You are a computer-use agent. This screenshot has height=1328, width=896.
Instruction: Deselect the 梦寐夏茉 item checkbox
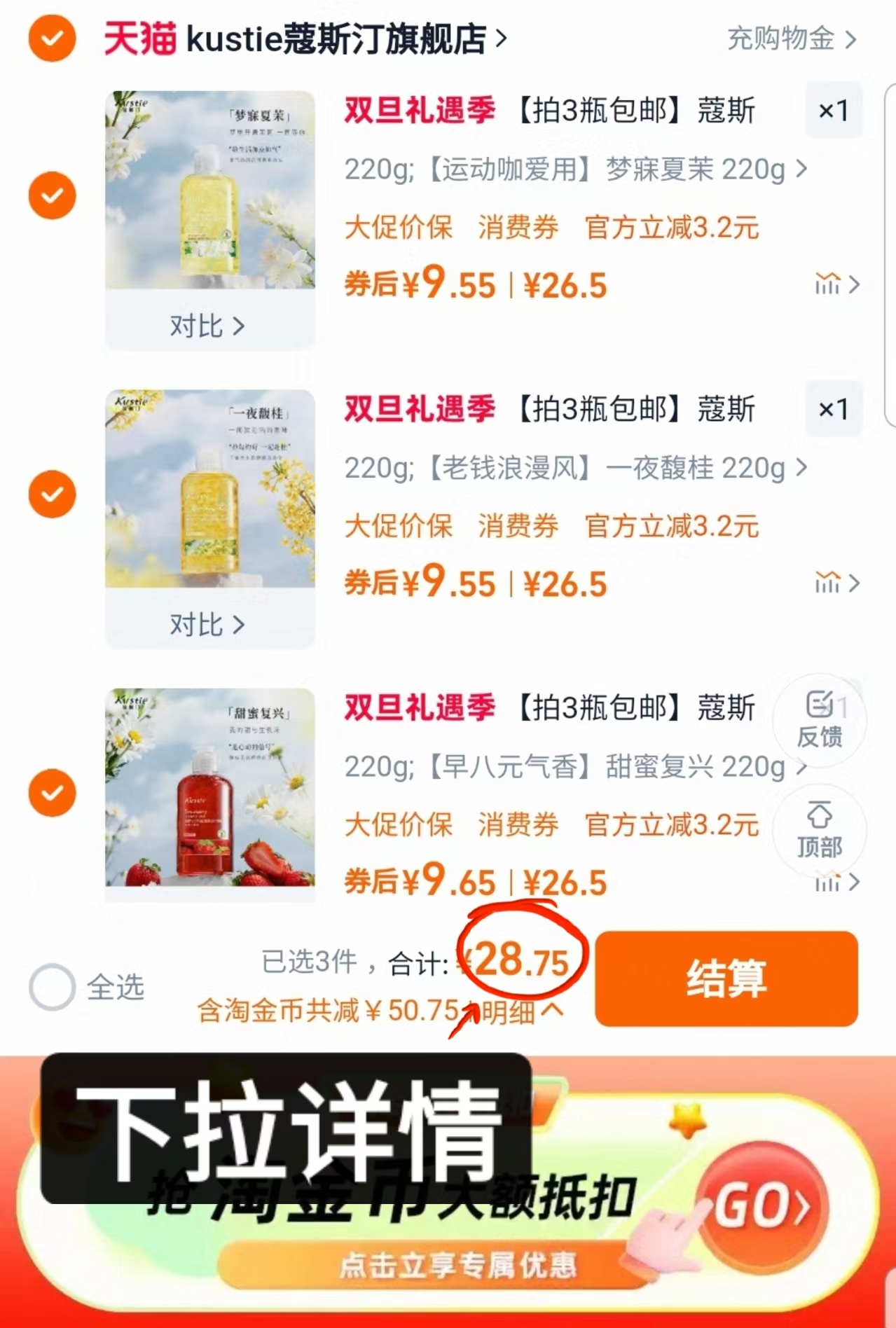click(x=52, y=196)
